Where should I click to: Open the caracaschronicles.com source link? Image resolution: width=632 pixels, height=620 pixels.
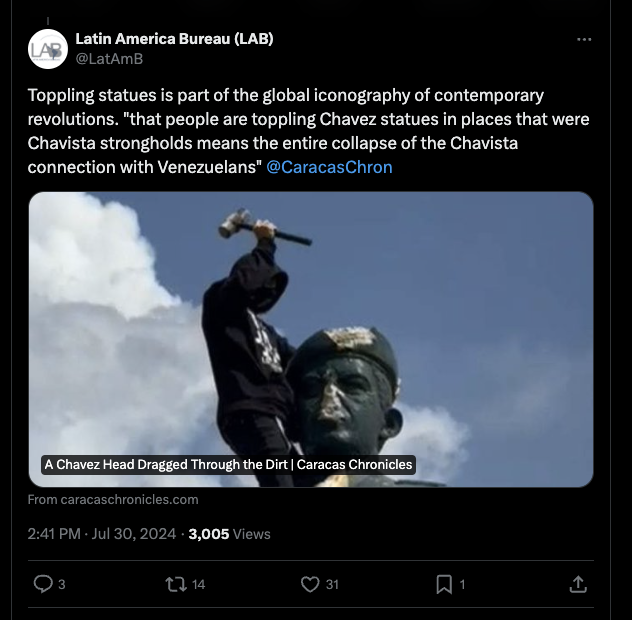[x=113, y=499]
